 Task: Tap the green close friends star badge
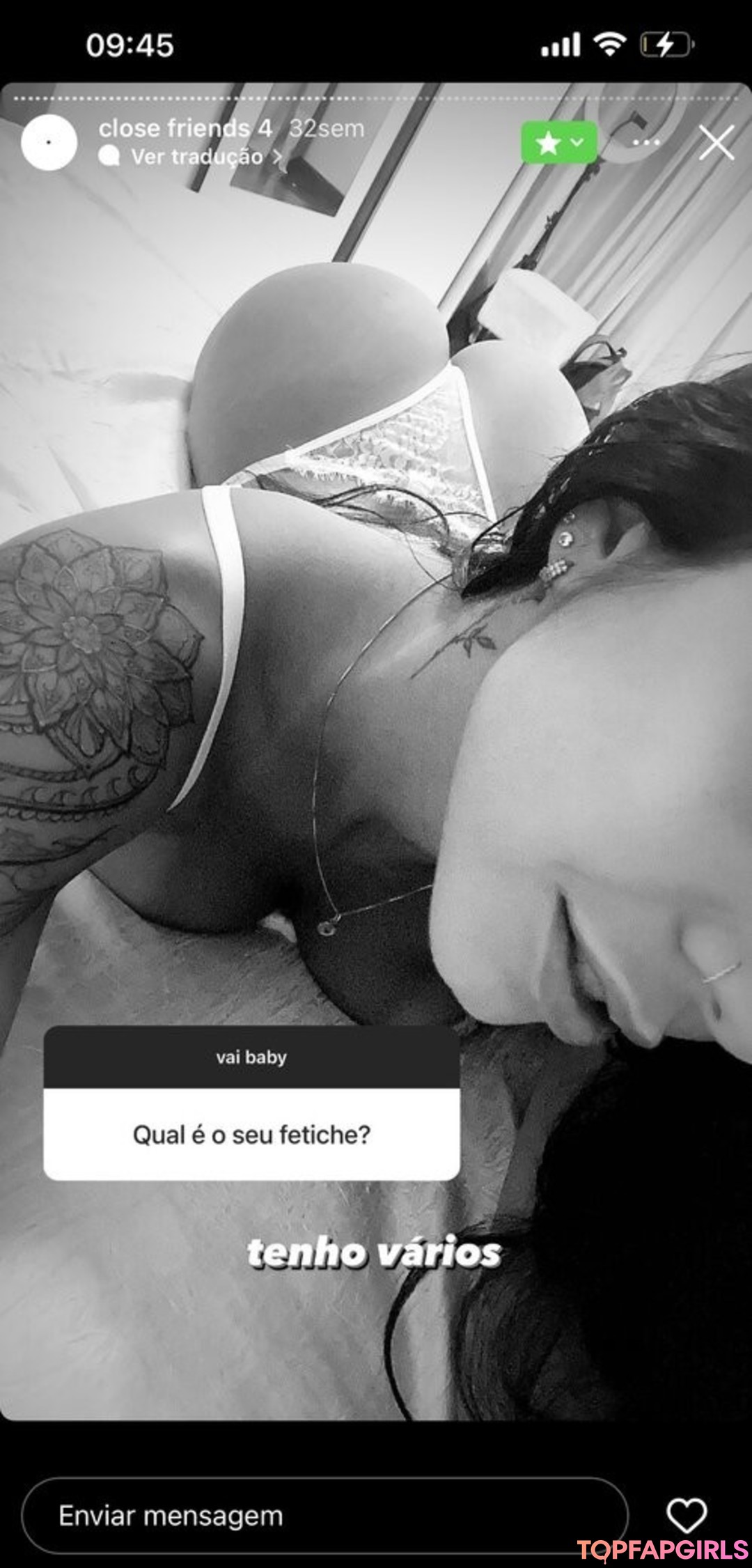[x=558, y=143]
